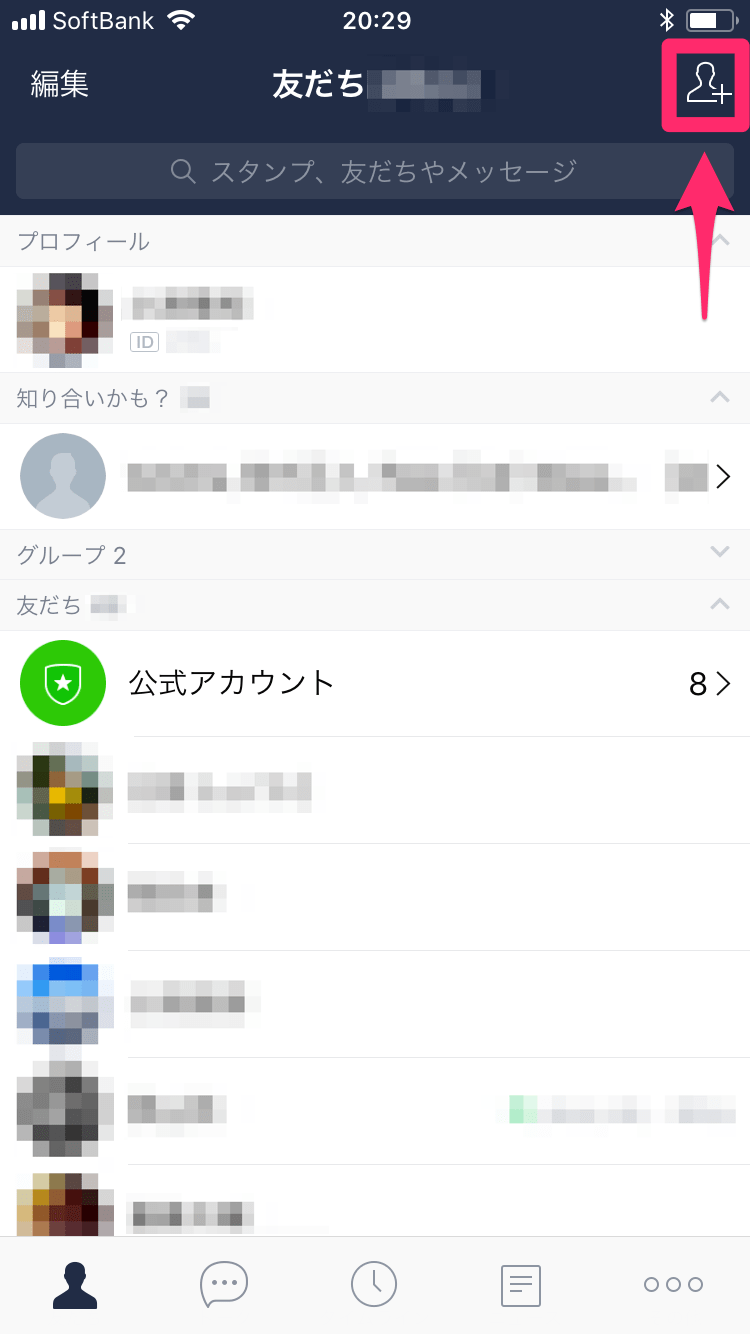Open the suggested friend under 知り合いかも？
Viewport: 750px width, 1334px height.
(350, 476)
